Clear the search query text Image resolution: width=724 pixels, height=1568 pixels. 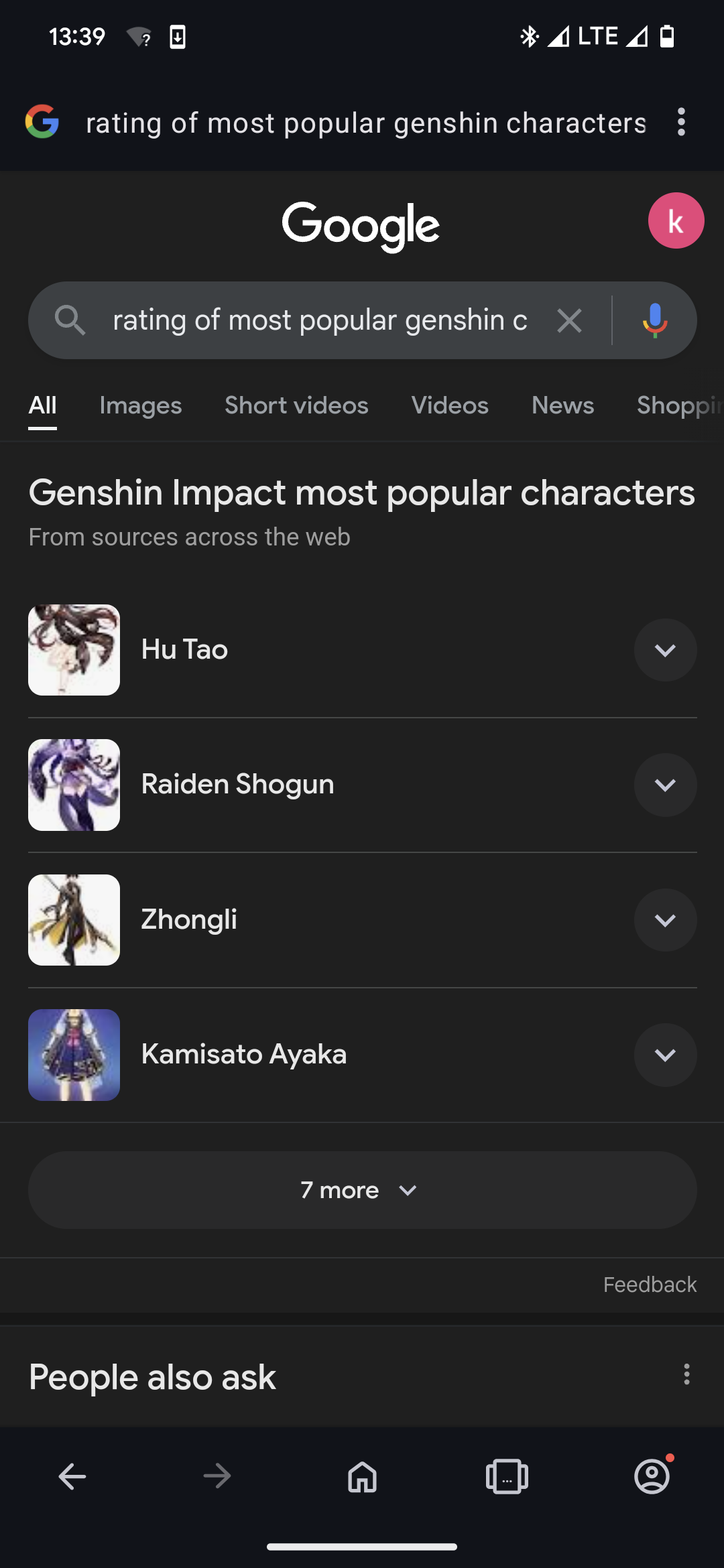click(569, 321)
